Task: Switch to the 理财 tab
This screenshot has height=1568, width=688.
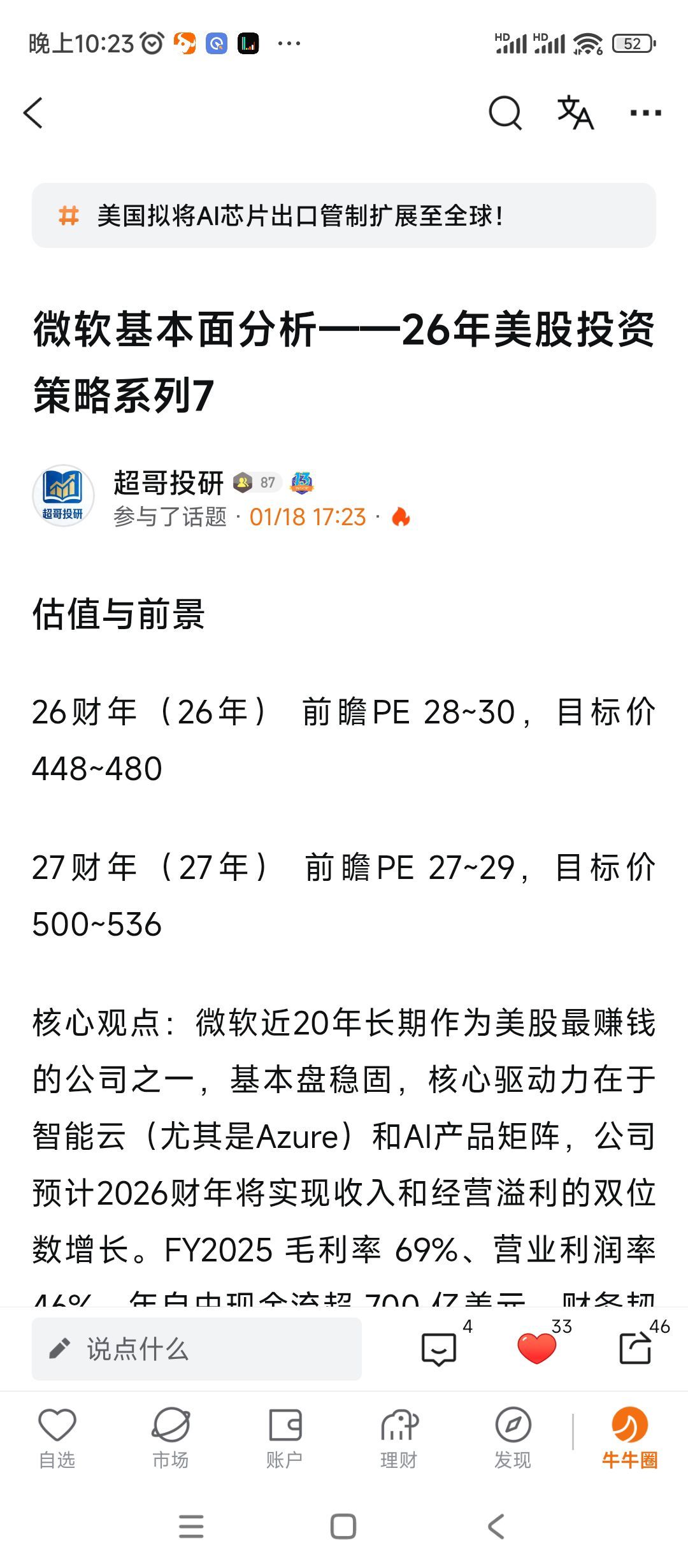Action: coord(399,1437)
